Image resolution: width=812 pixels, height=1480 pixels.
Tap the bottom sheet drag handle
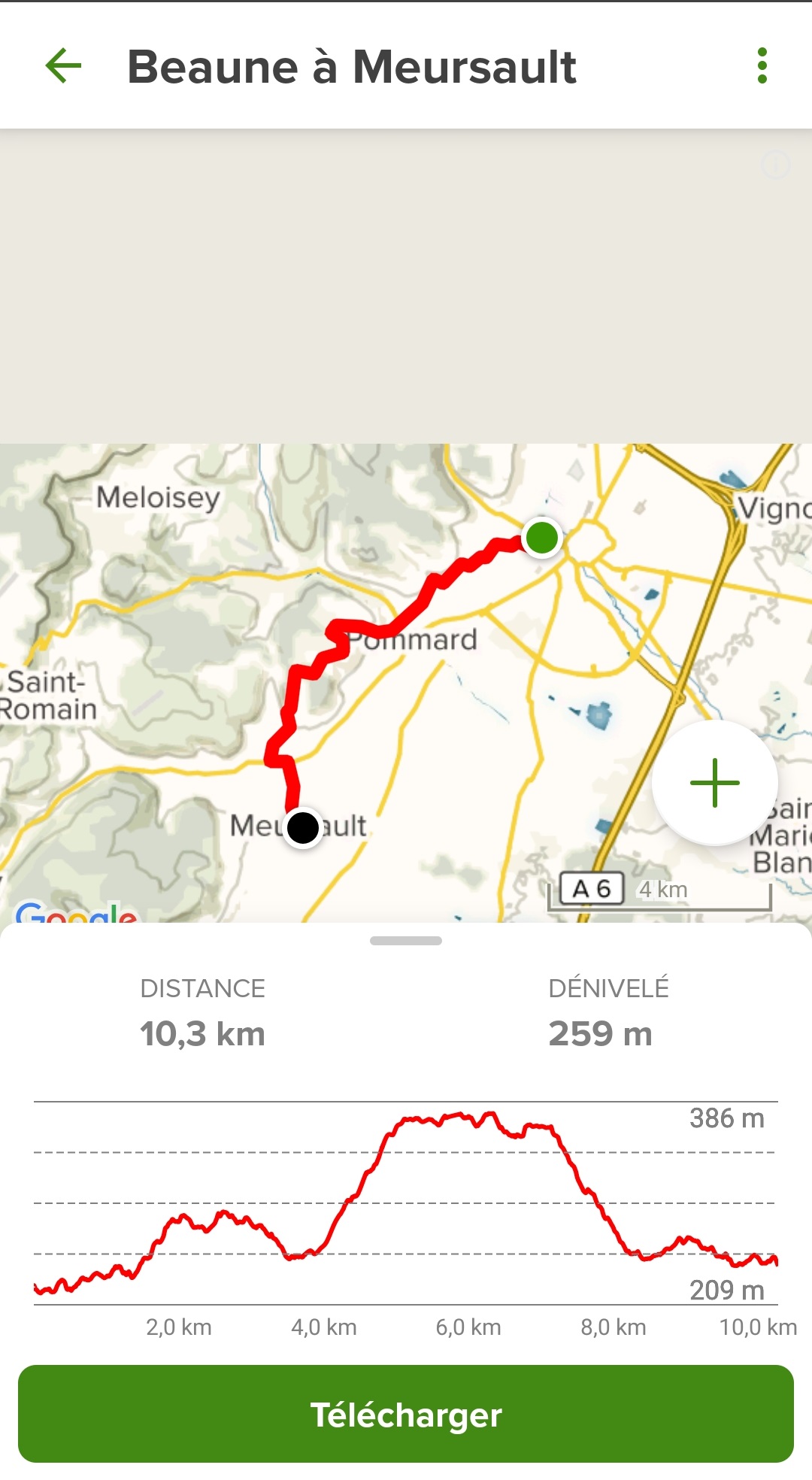click(x=406, y=941)
